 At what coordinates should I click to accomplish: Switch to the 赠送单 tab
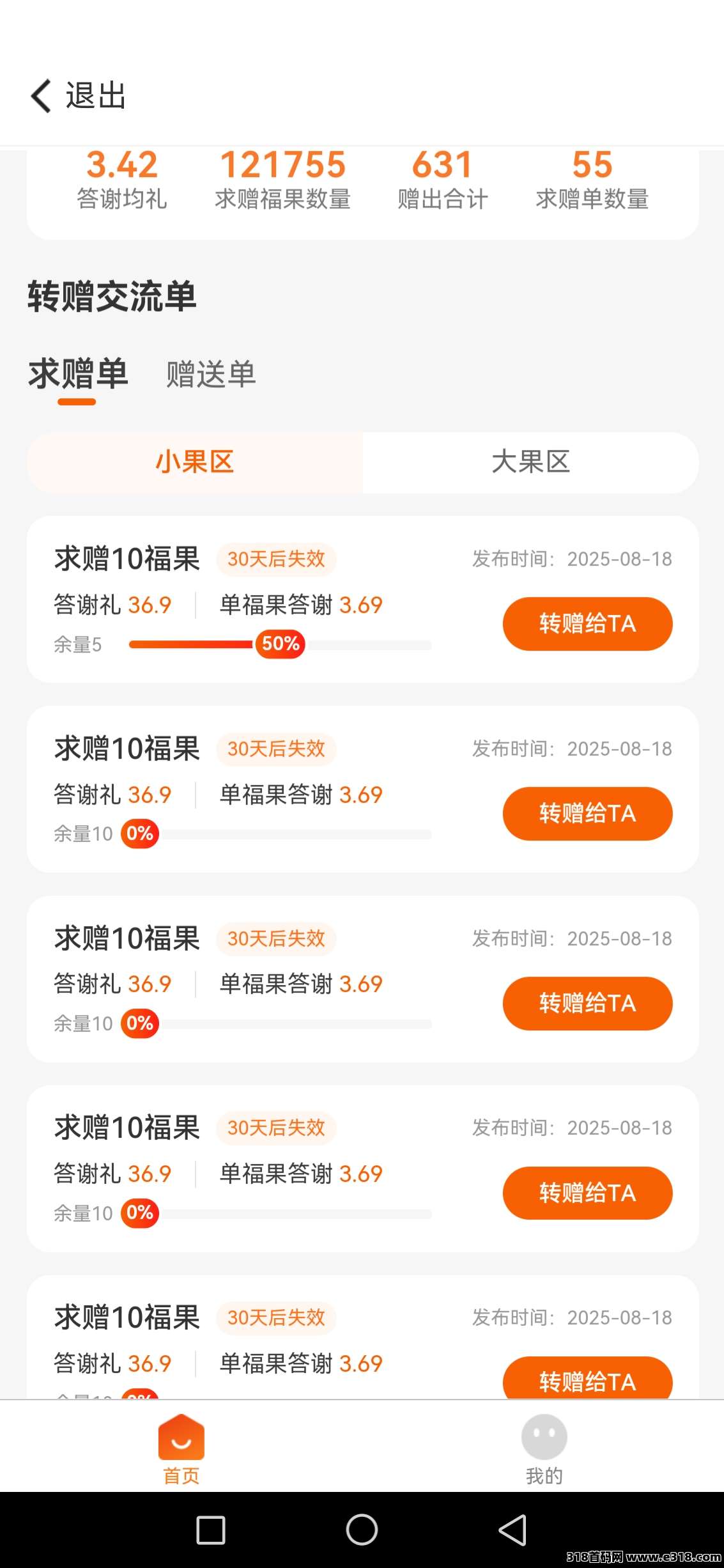211,374
